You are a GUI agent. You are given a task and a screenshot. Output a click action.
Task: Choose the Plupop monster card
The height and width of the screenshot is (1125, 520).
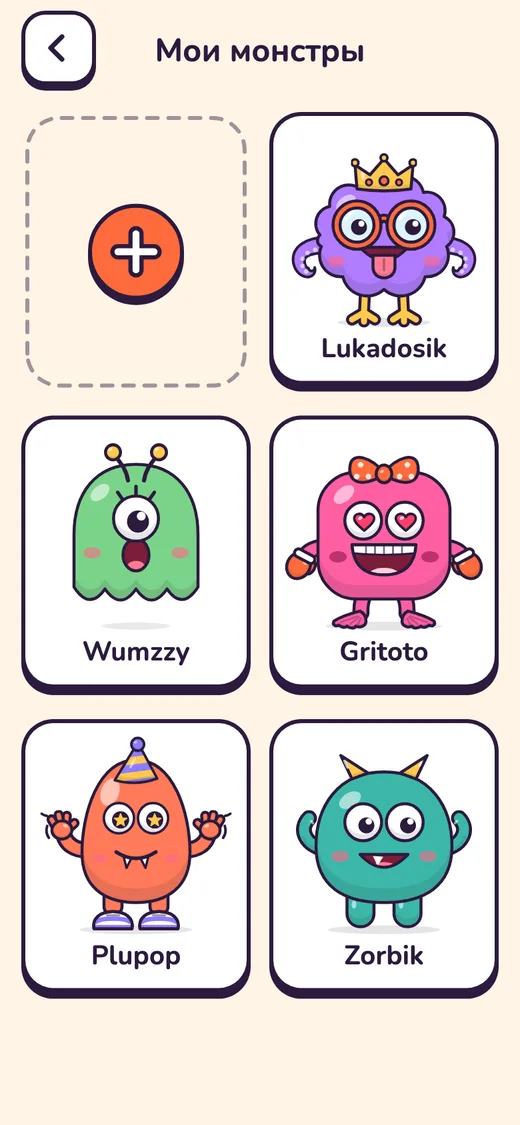click(136, 859)
